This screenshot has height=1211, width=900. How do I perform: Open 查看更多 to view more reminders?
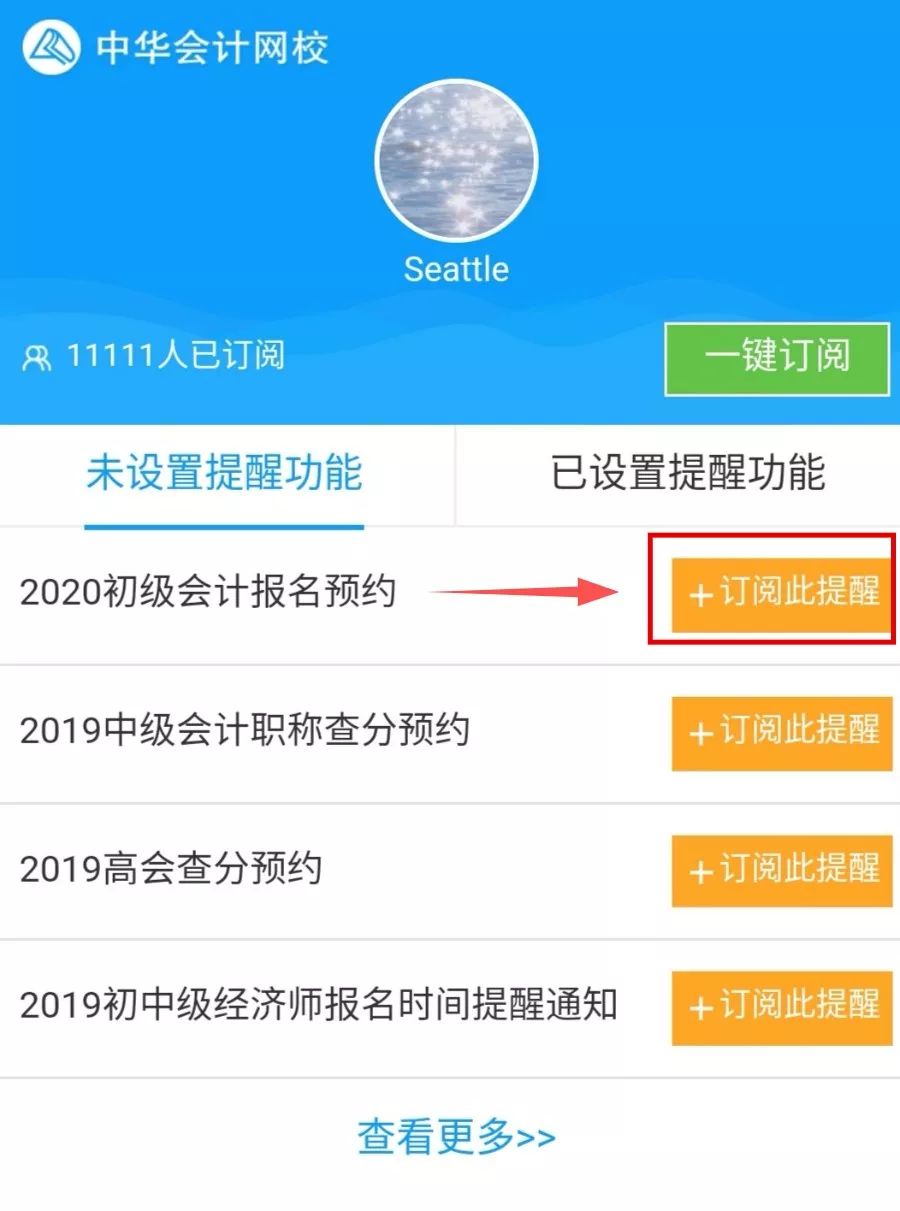pos(456,1137)
